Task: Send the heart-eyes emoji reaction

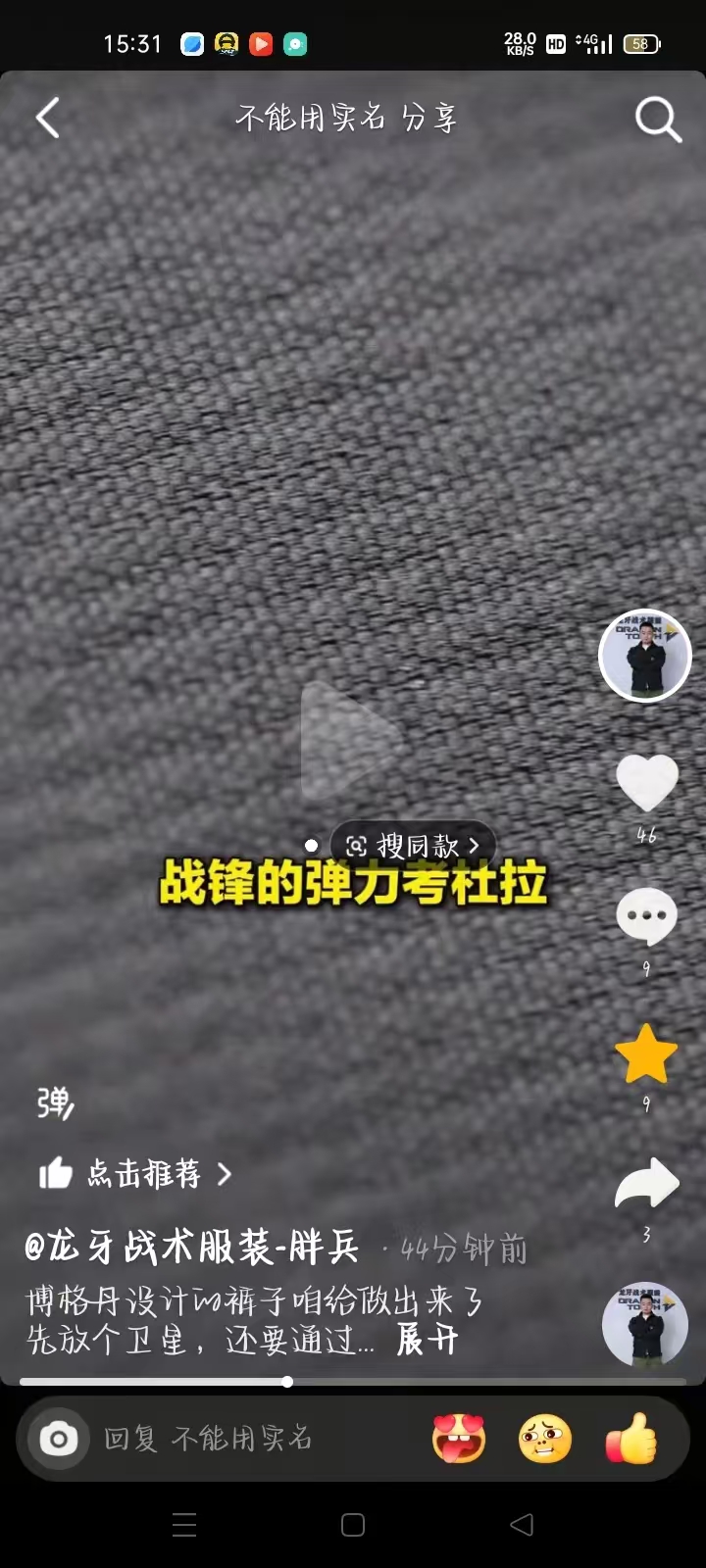Action: pyautogui.click(x=459, y=1439)
